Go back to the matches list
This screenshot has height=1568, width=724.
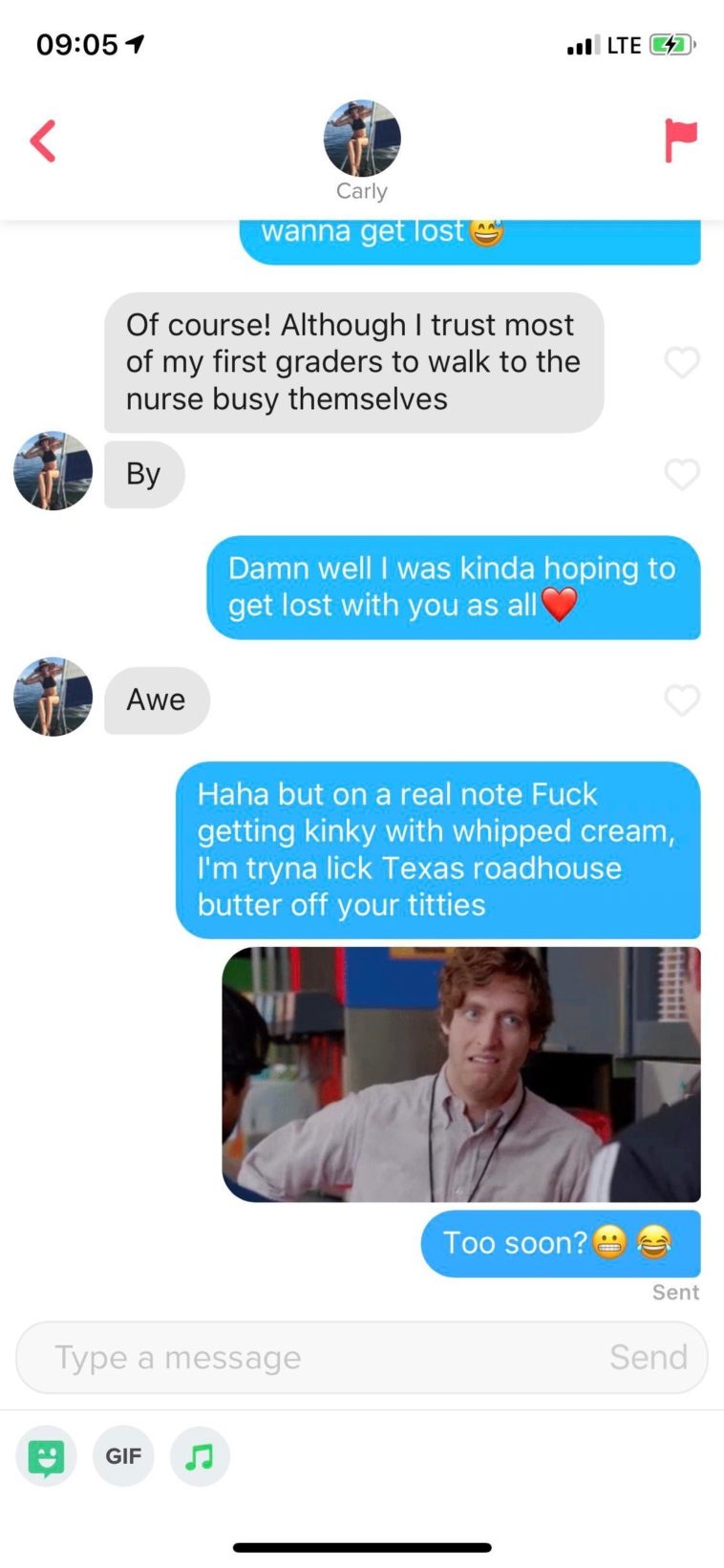(43, 141)
